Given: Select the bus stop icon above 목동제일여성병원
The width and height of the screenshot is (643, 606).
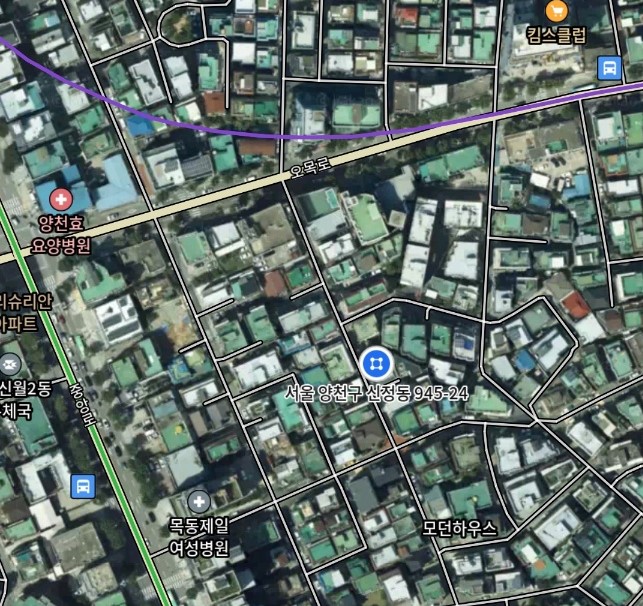Looking at the screenshot, I should click(83, 486).
